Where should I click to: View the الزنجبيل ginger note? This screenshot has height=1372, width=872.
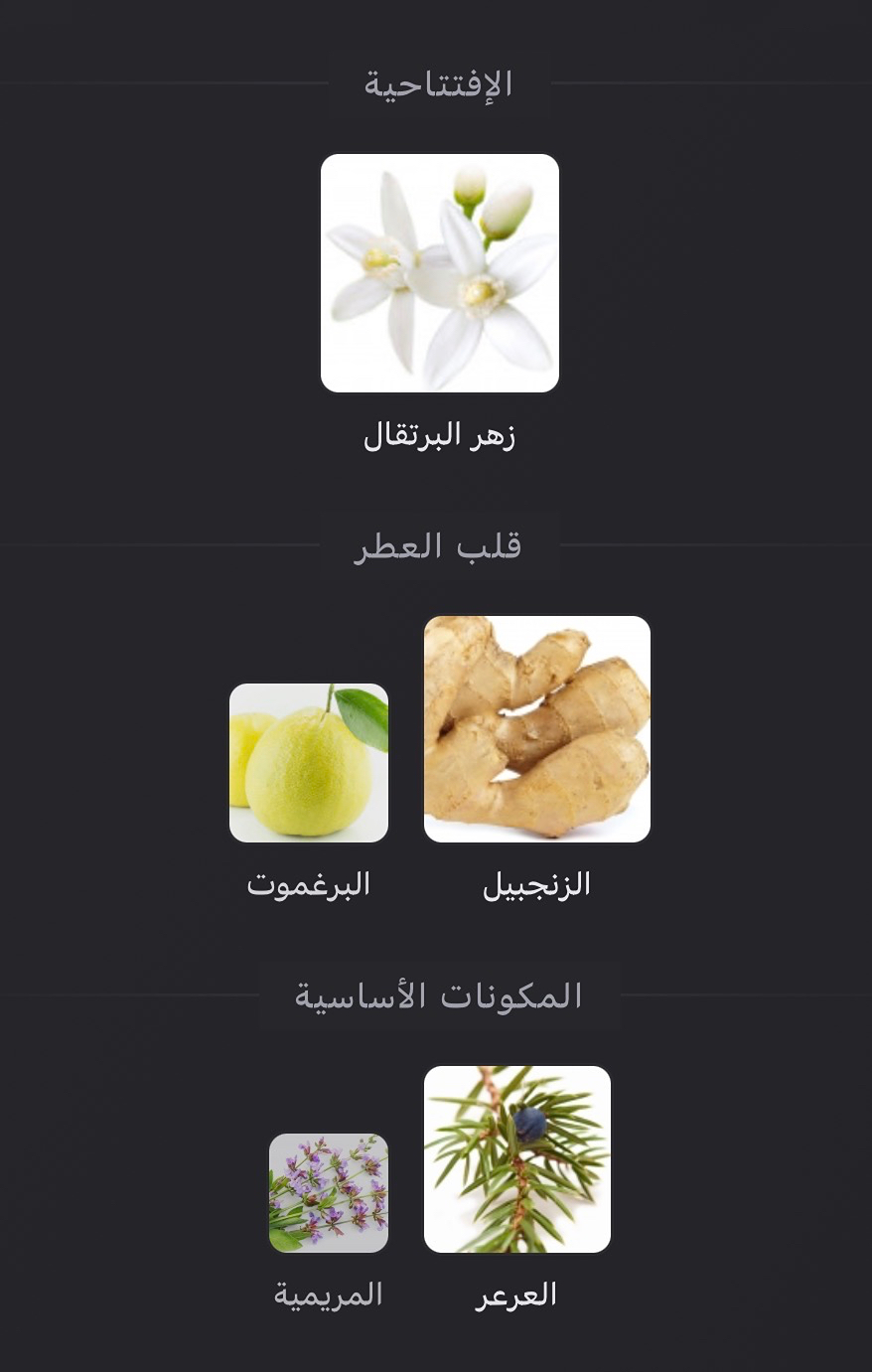537,729
